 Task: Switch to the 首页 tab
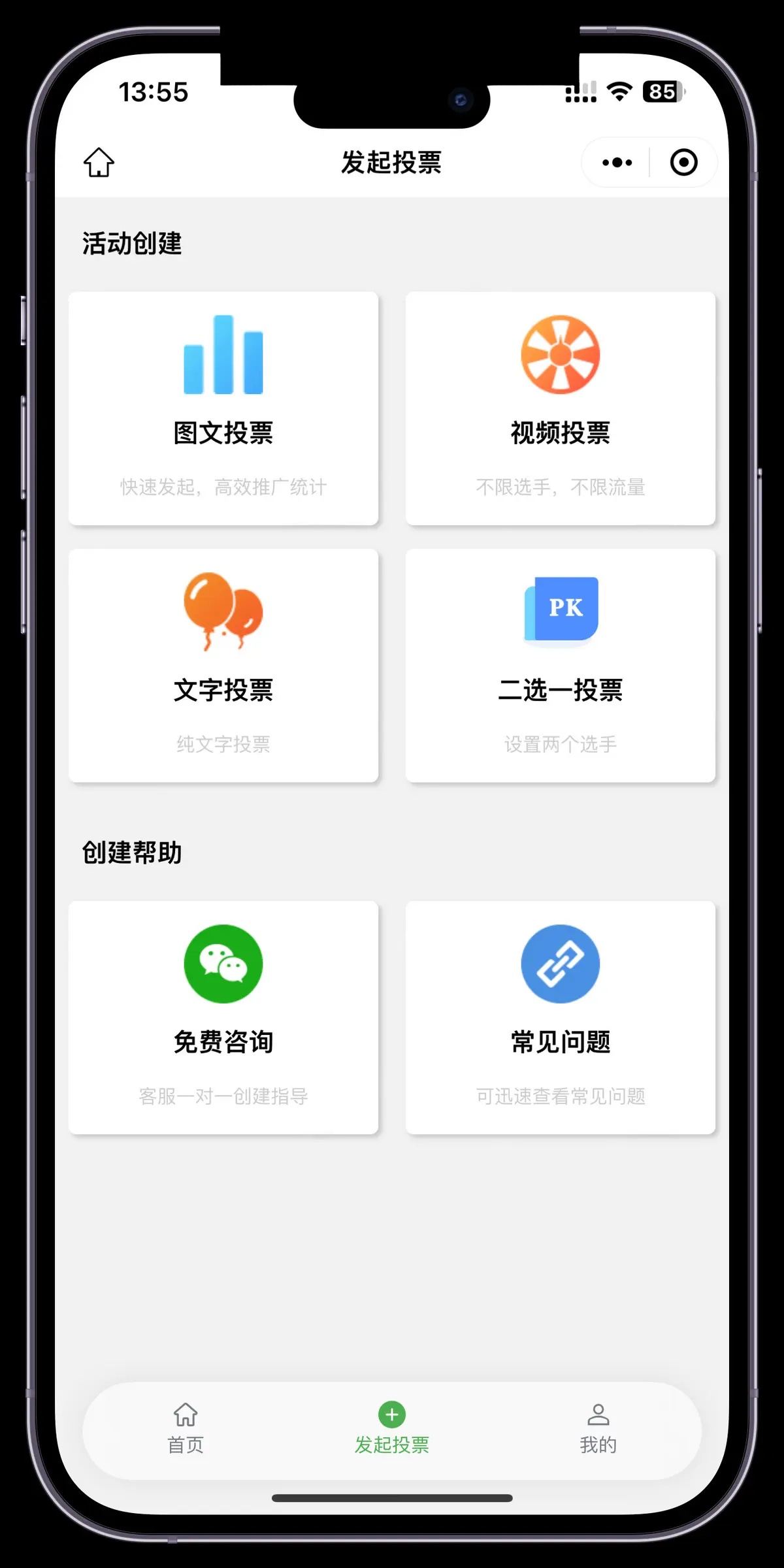tap(186, 1429)
